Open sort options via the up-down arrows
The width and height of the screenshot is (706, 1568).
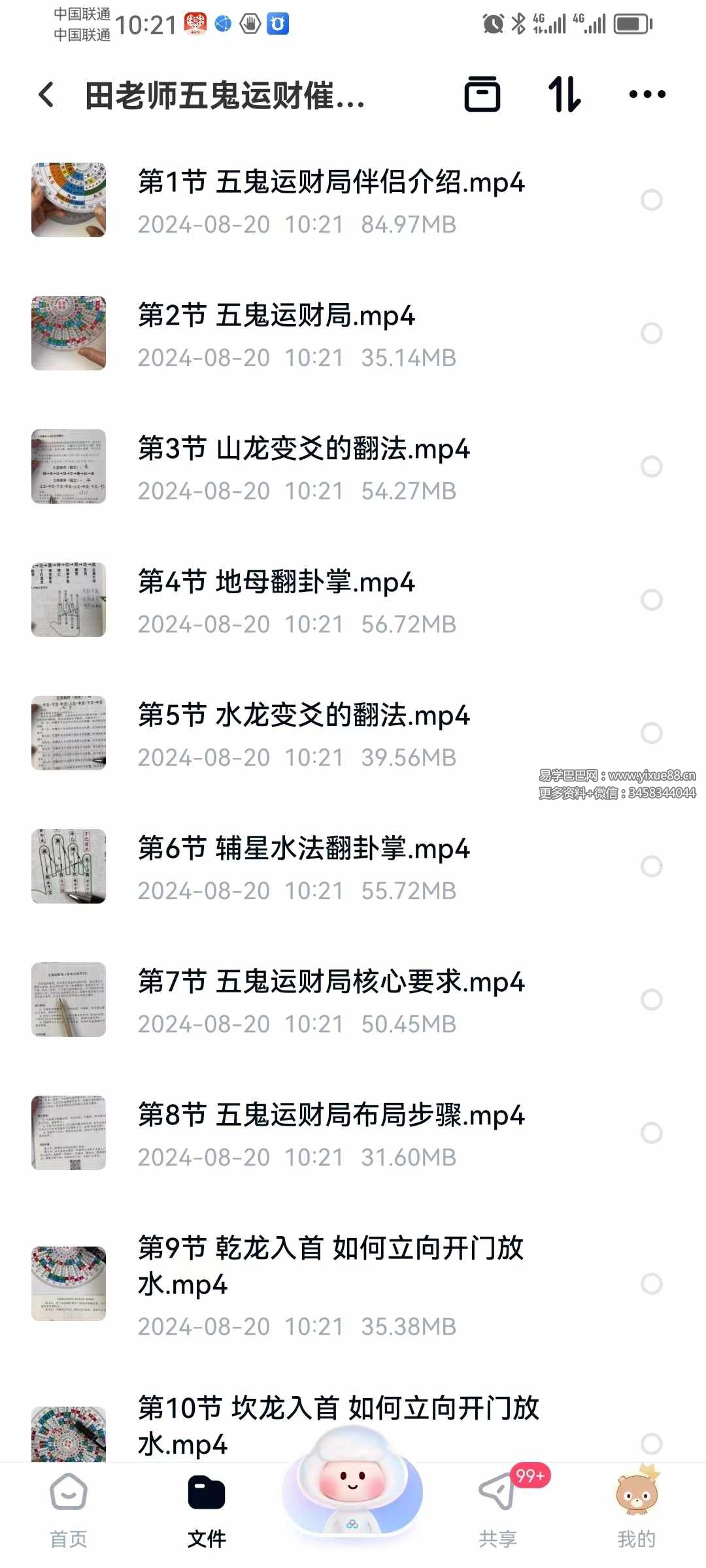(x=565, y=94)
